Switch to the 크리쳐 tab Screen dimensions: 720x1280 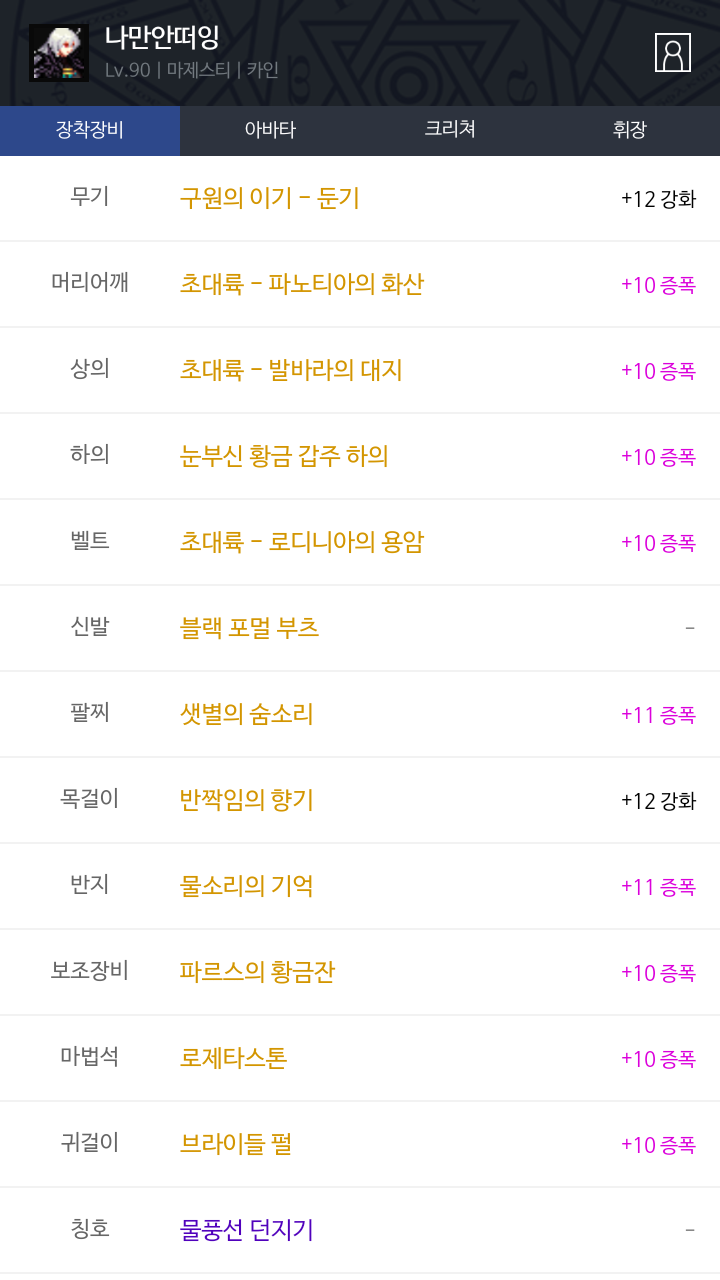point(450,131)
